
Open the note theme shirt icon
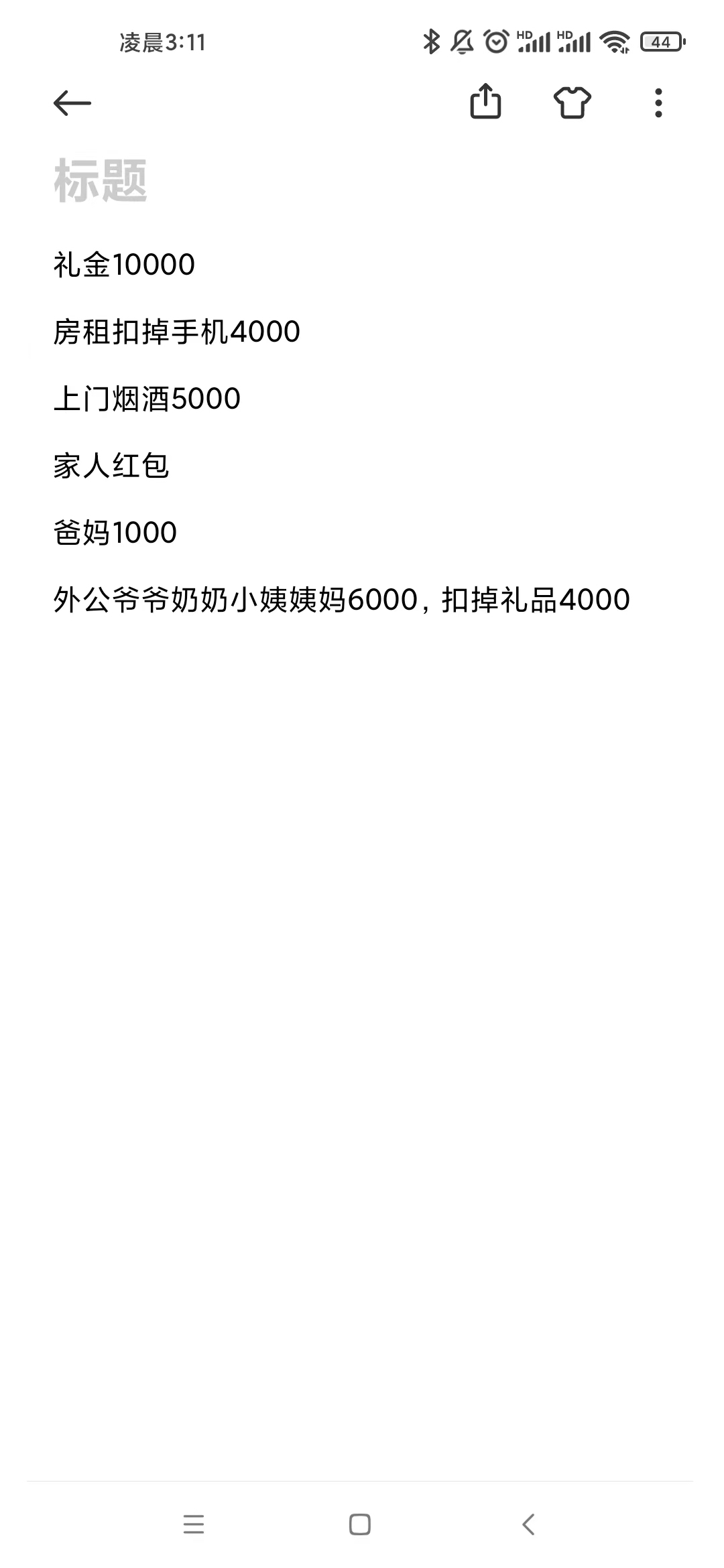(x=572, y=103)
